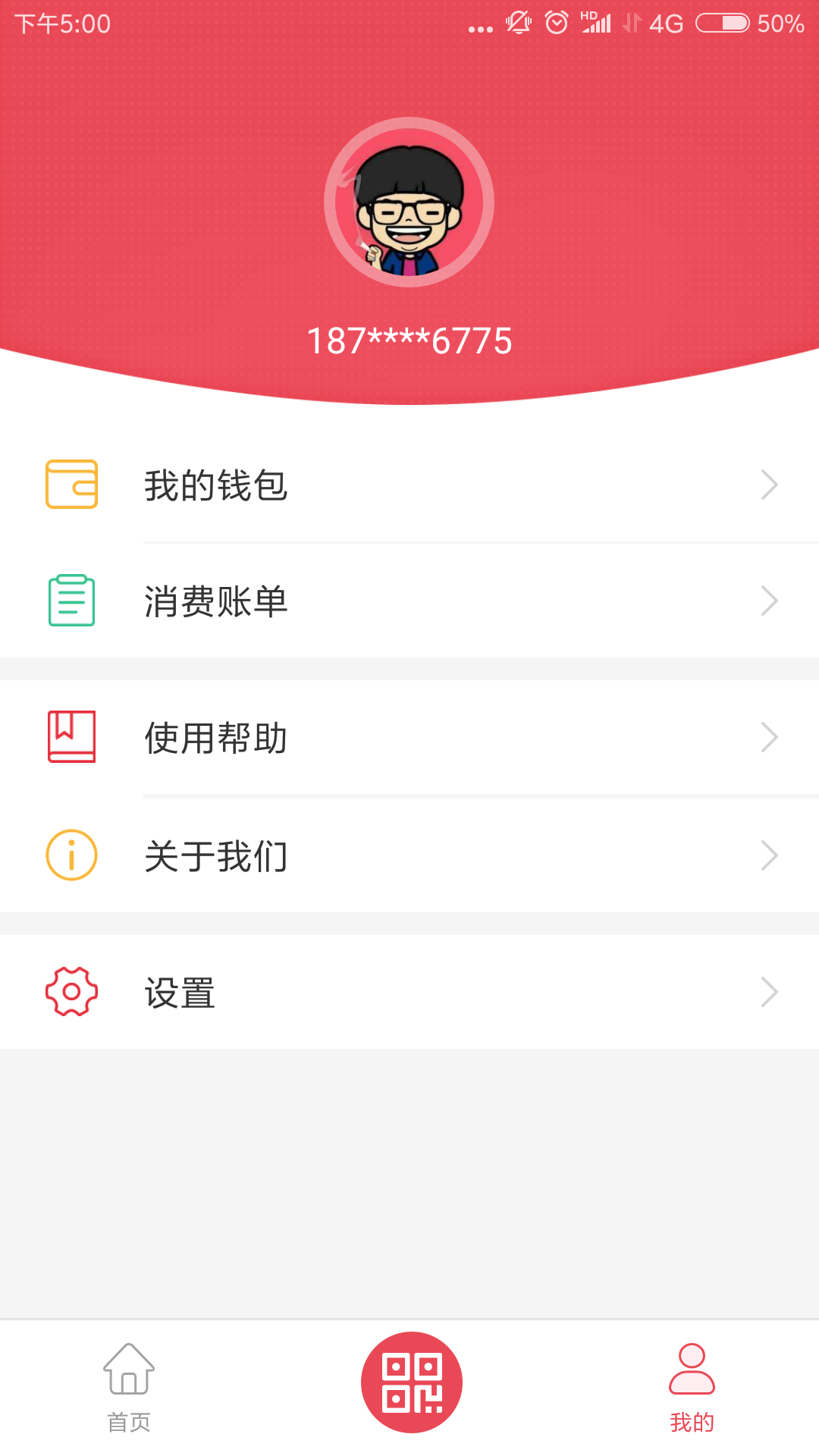Tap the user avatar image at top

(x=409, y=201)
